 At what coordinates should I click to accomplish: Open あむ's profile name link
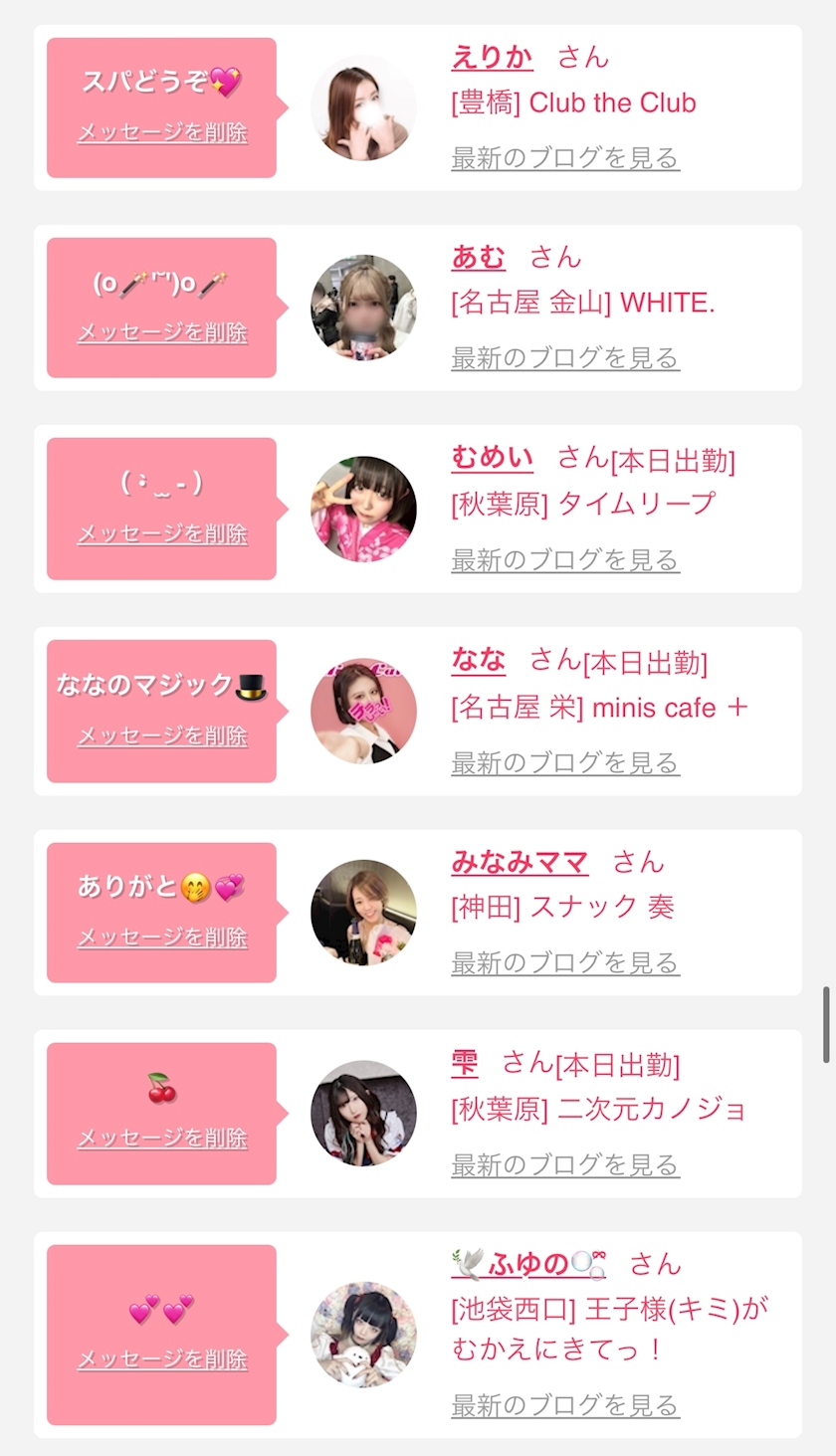tap(478, 257)
